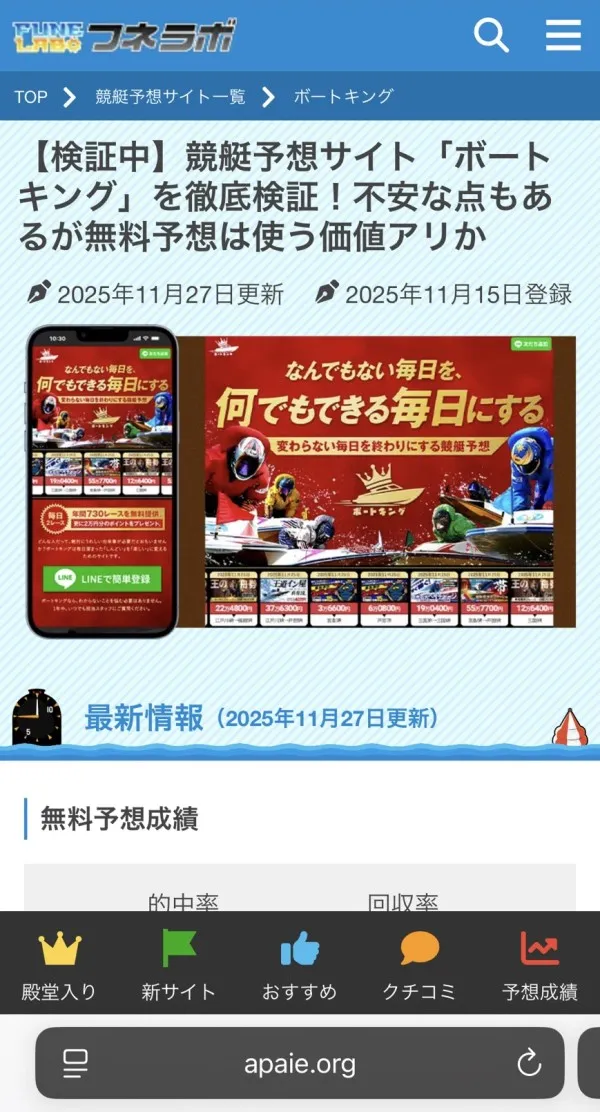Open the クチコミ tab
600x1112 pixels.
[420, 965]
